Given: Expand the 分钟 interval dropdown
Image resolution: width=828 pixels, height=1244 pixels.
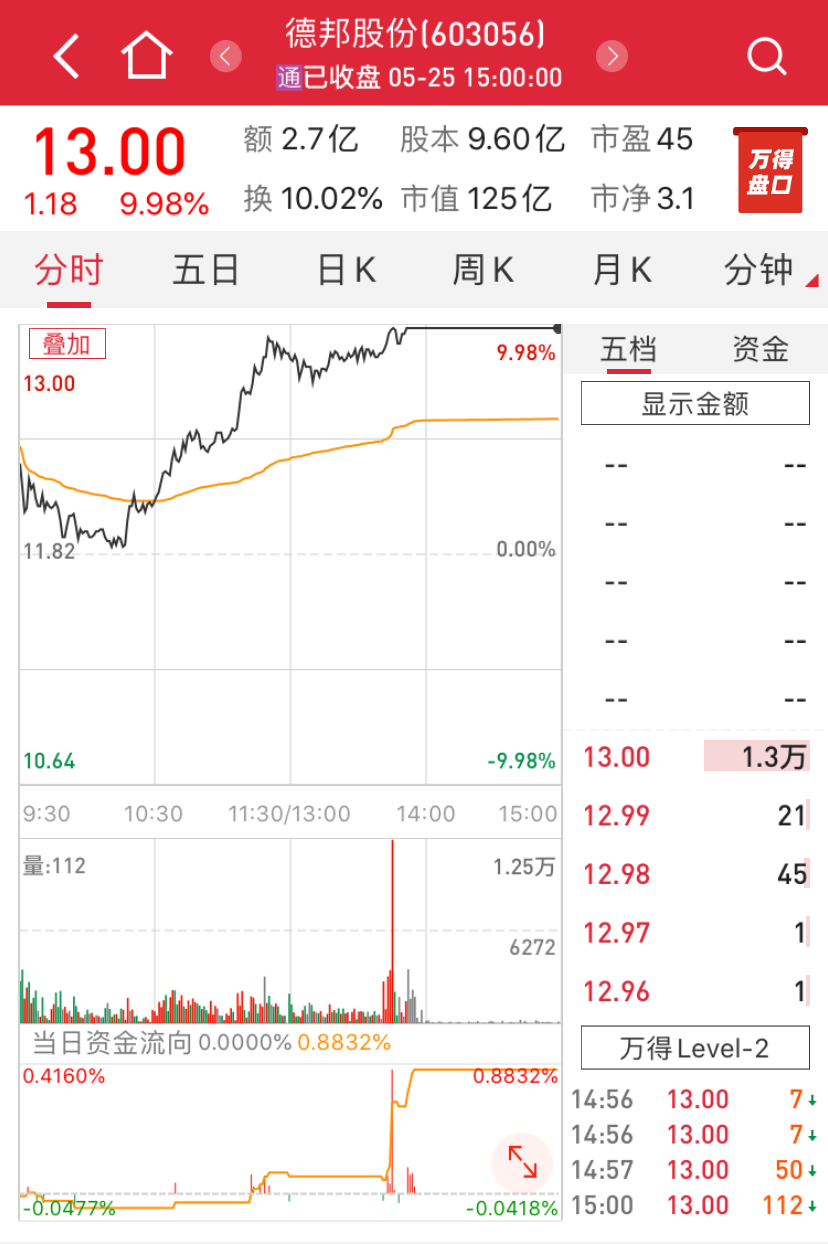Looking at the screenshot, I should coord(765,270).
